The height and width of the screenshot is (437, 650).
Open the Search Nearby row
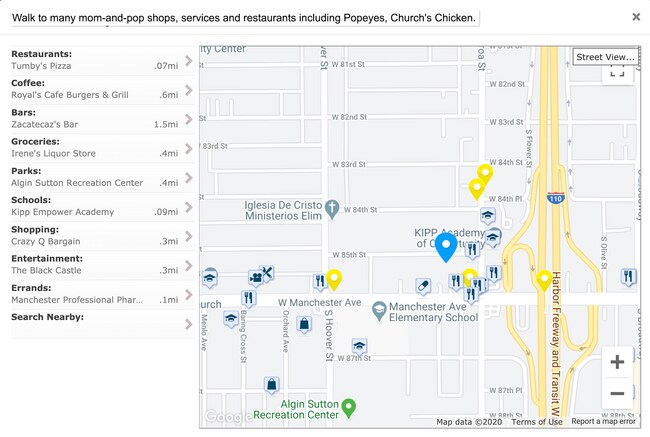[x=100, y=322]
